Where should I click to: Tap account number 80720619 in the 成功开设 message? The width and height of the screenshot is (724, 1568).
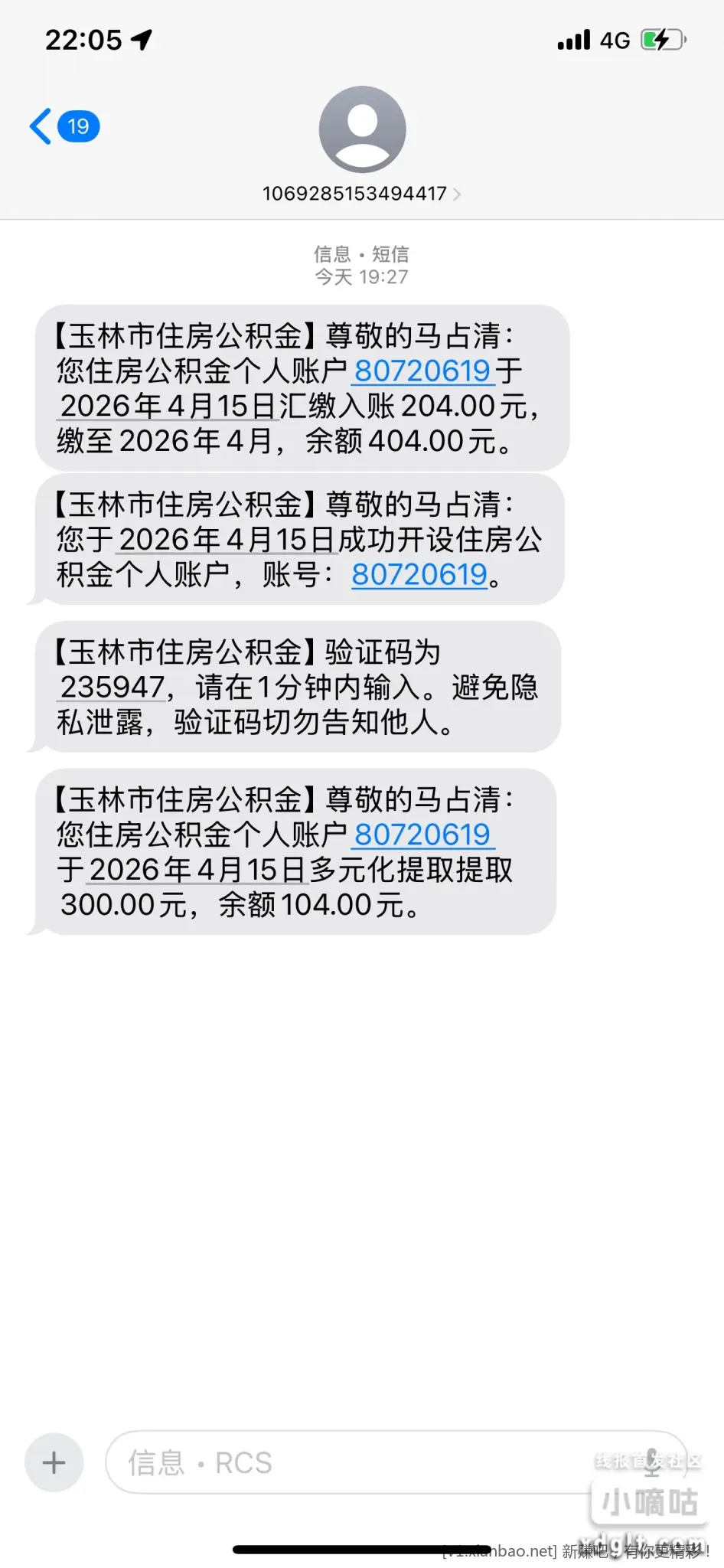tap(419, 575)
